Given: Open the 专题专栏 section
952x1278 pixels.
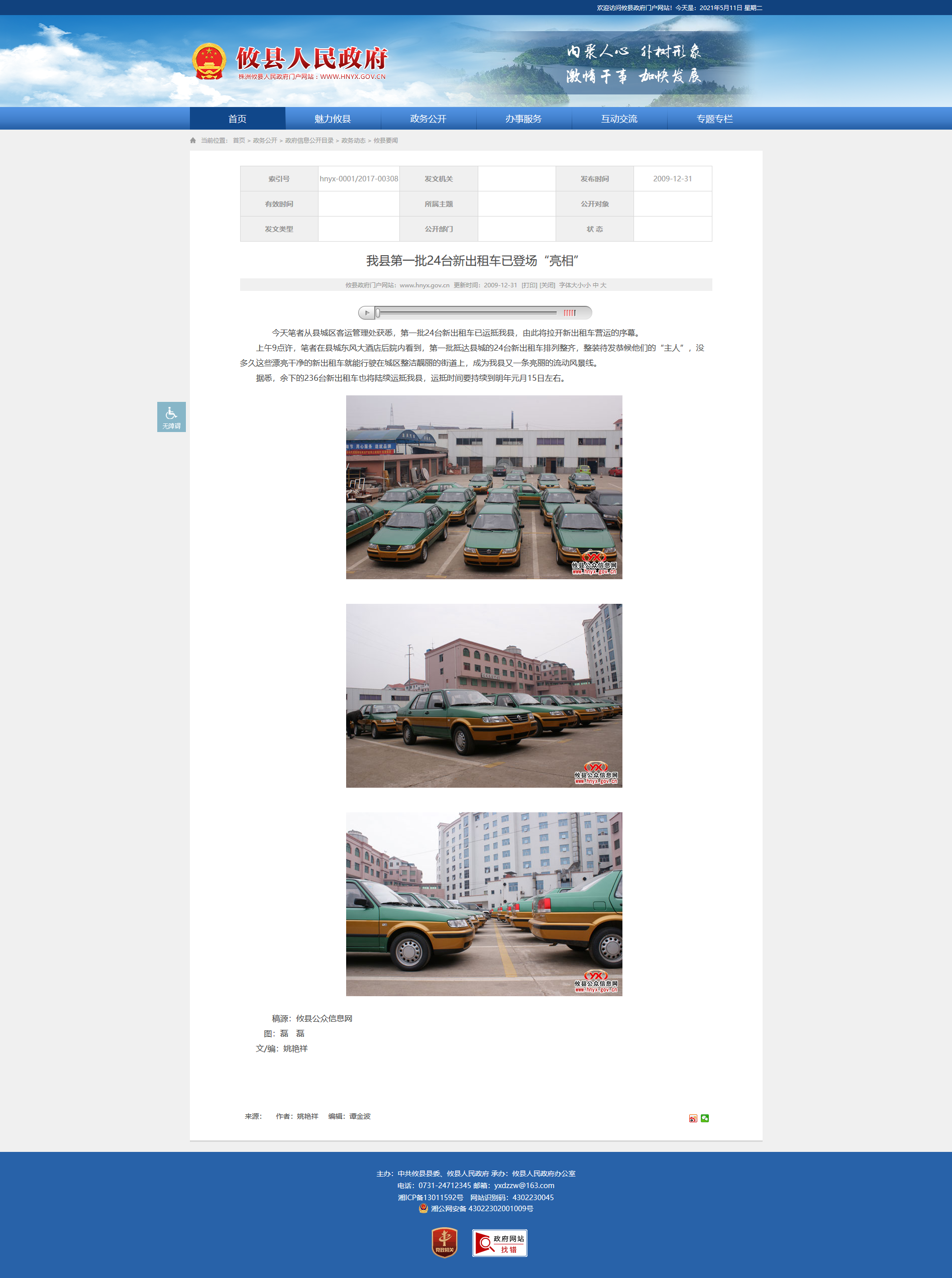Looking at the screenshot, I should [714, 119].
